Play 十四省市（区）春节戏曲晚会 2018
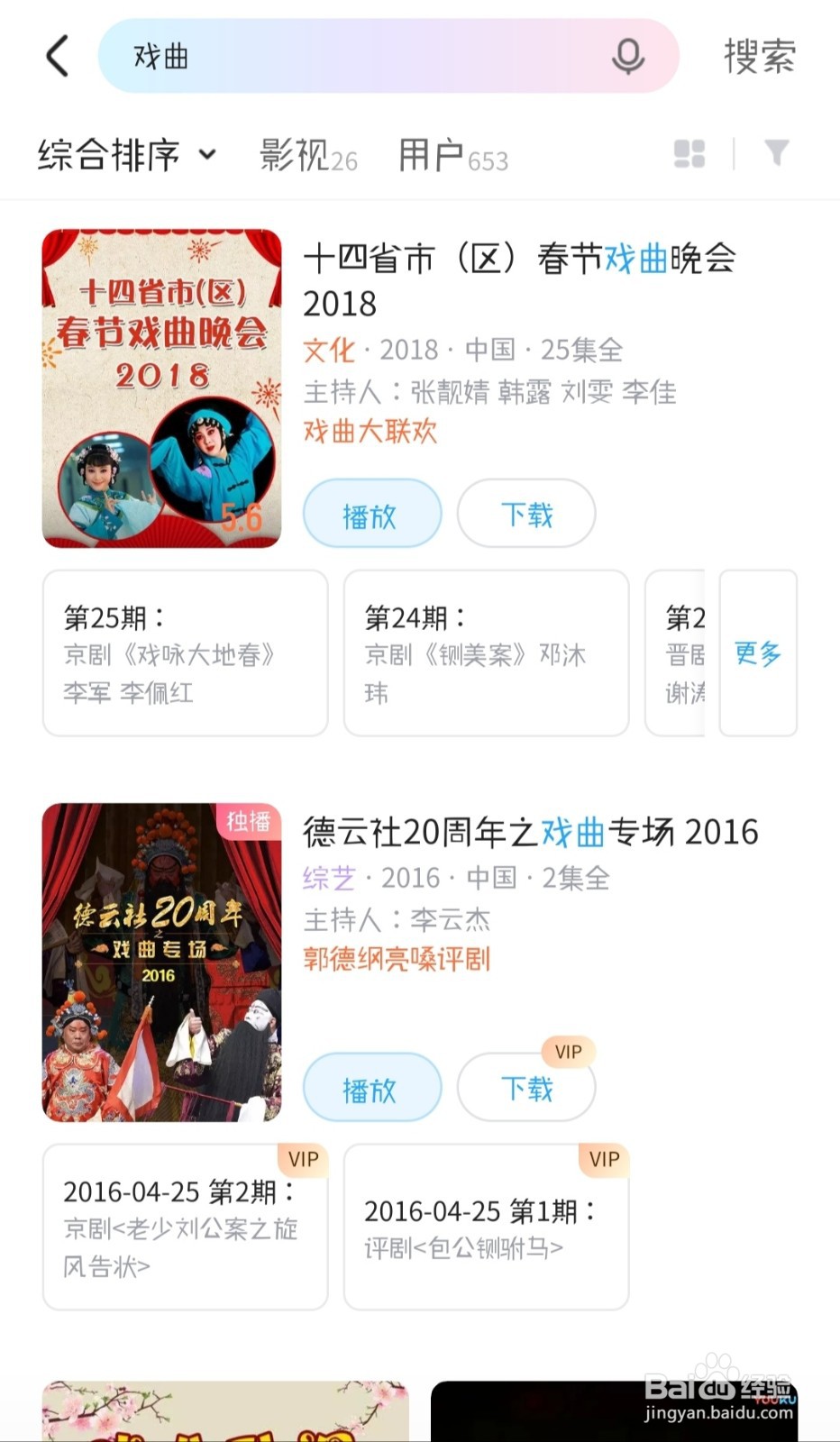Screen dimensions: 840x1442 (372, 514)
